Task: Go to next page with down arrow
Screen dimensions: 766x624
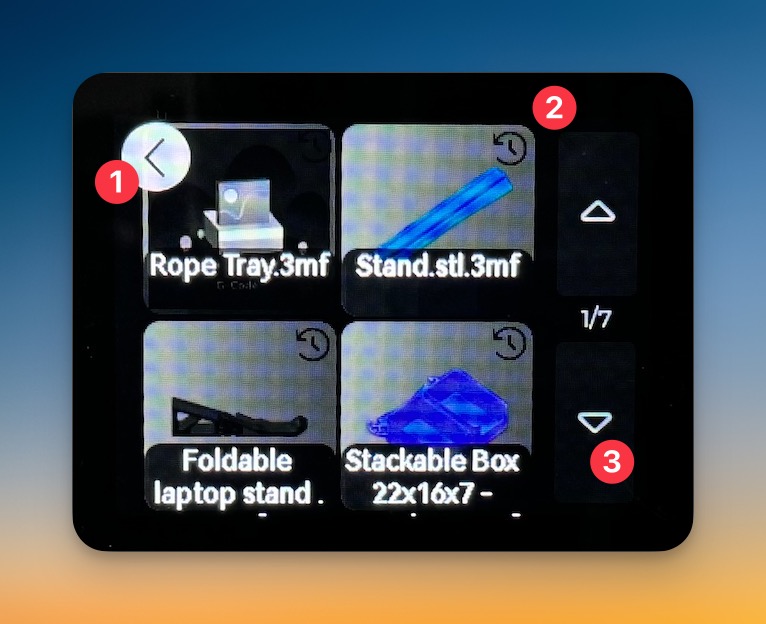Action: [x=597, y=422]
